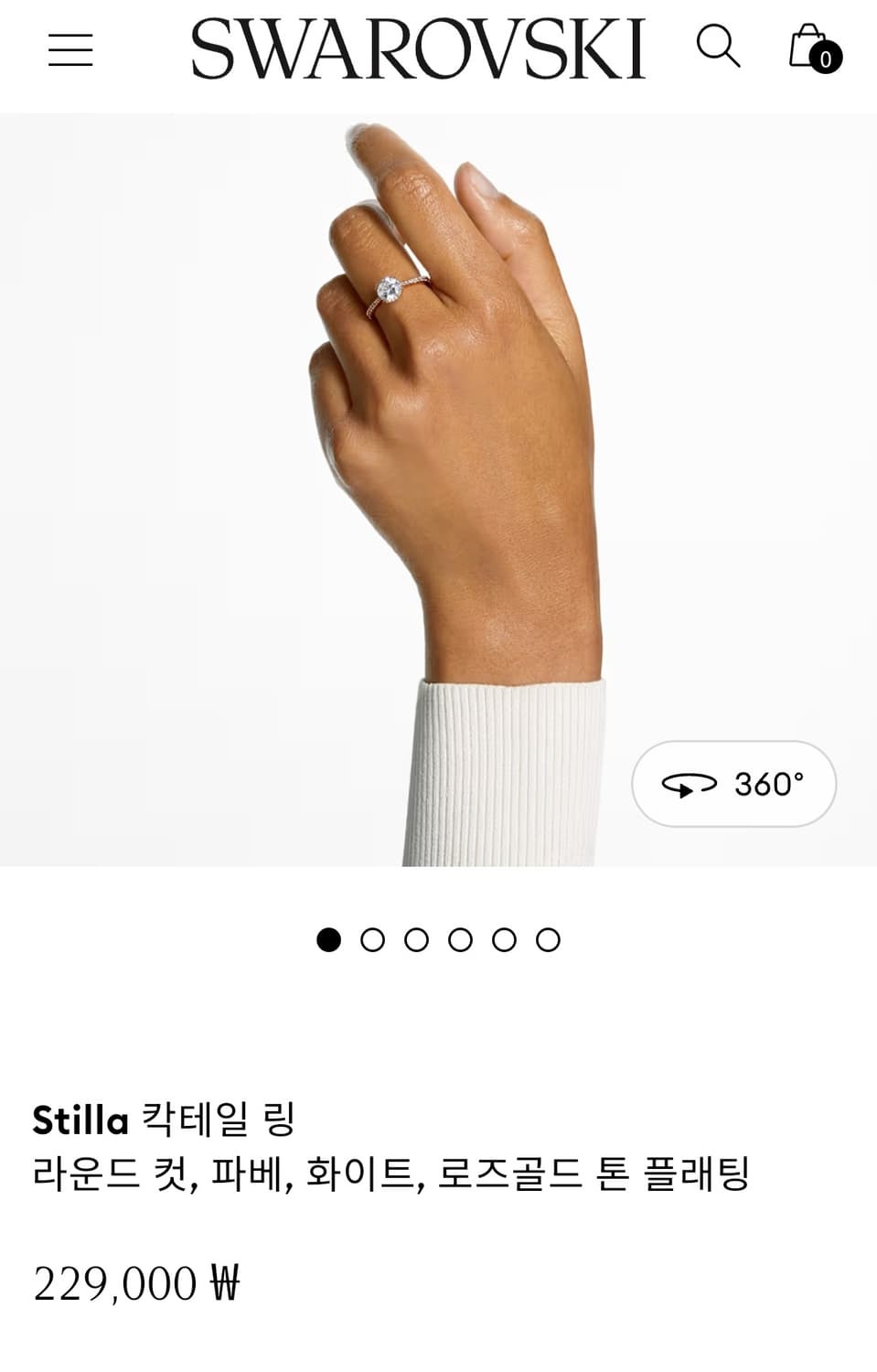Open the hamburger navigation menu
The height and width of the screenshot is (1372, 877).
(71, 51)
